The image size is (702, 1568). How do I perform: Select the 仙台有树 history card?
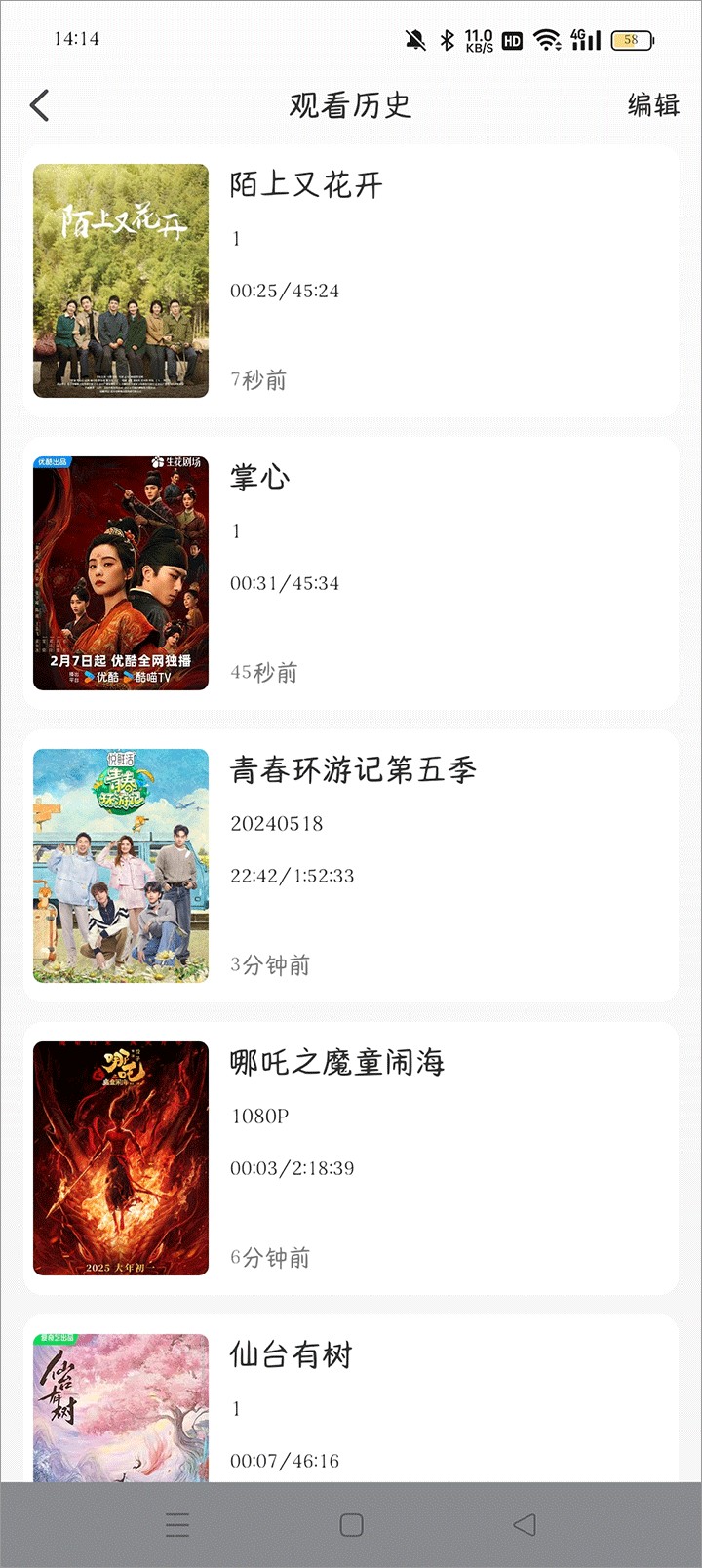[x=351, y=1404]
